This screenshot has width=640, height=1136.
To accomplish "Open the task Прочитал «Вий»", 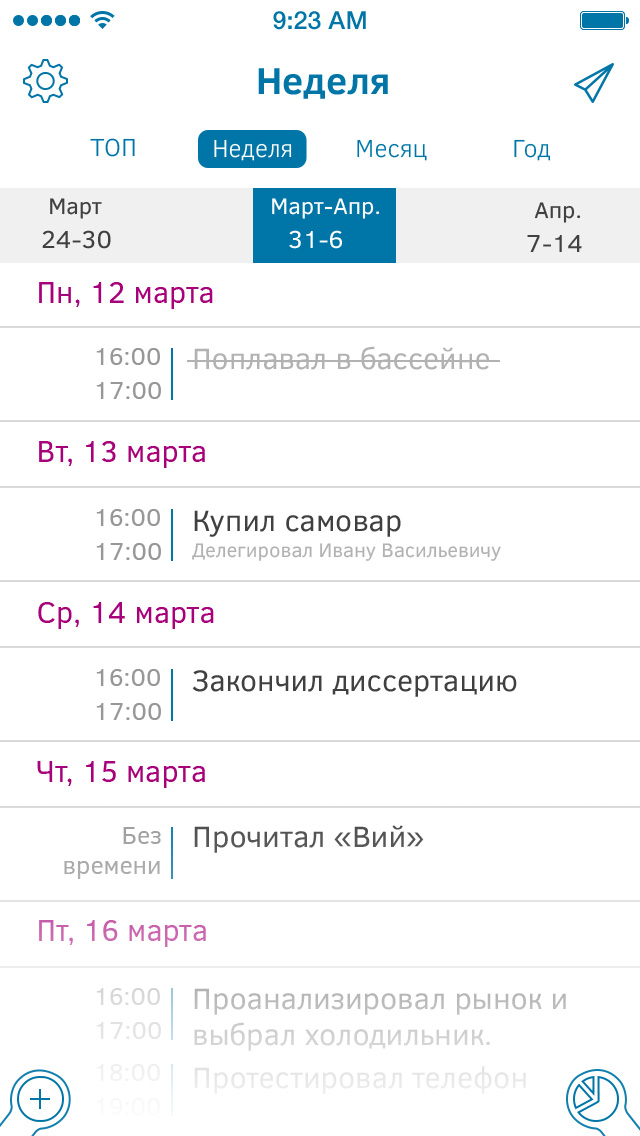I will (x=308, y=838).
